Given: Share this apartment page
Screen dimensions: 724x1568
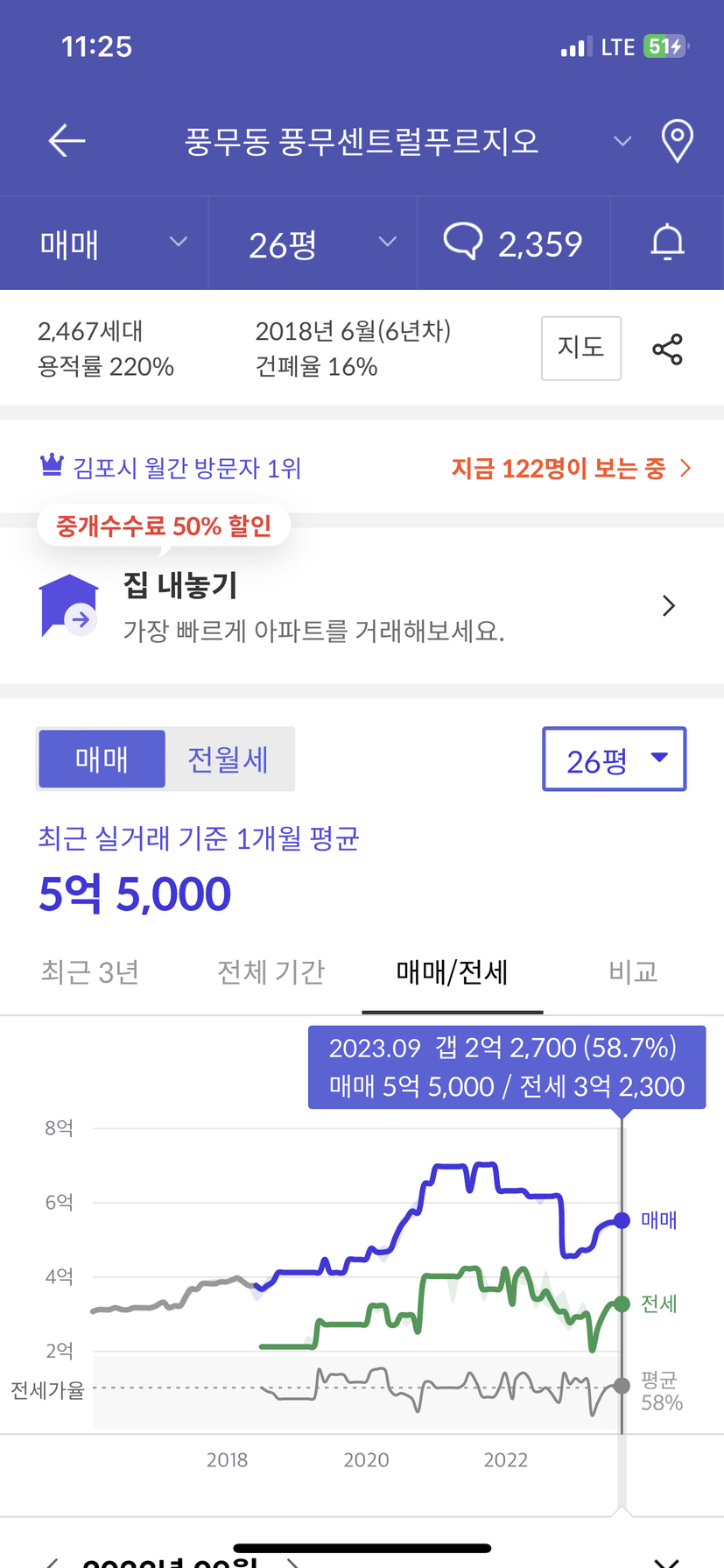Looking at the screenshot, I should pos(668,349).
